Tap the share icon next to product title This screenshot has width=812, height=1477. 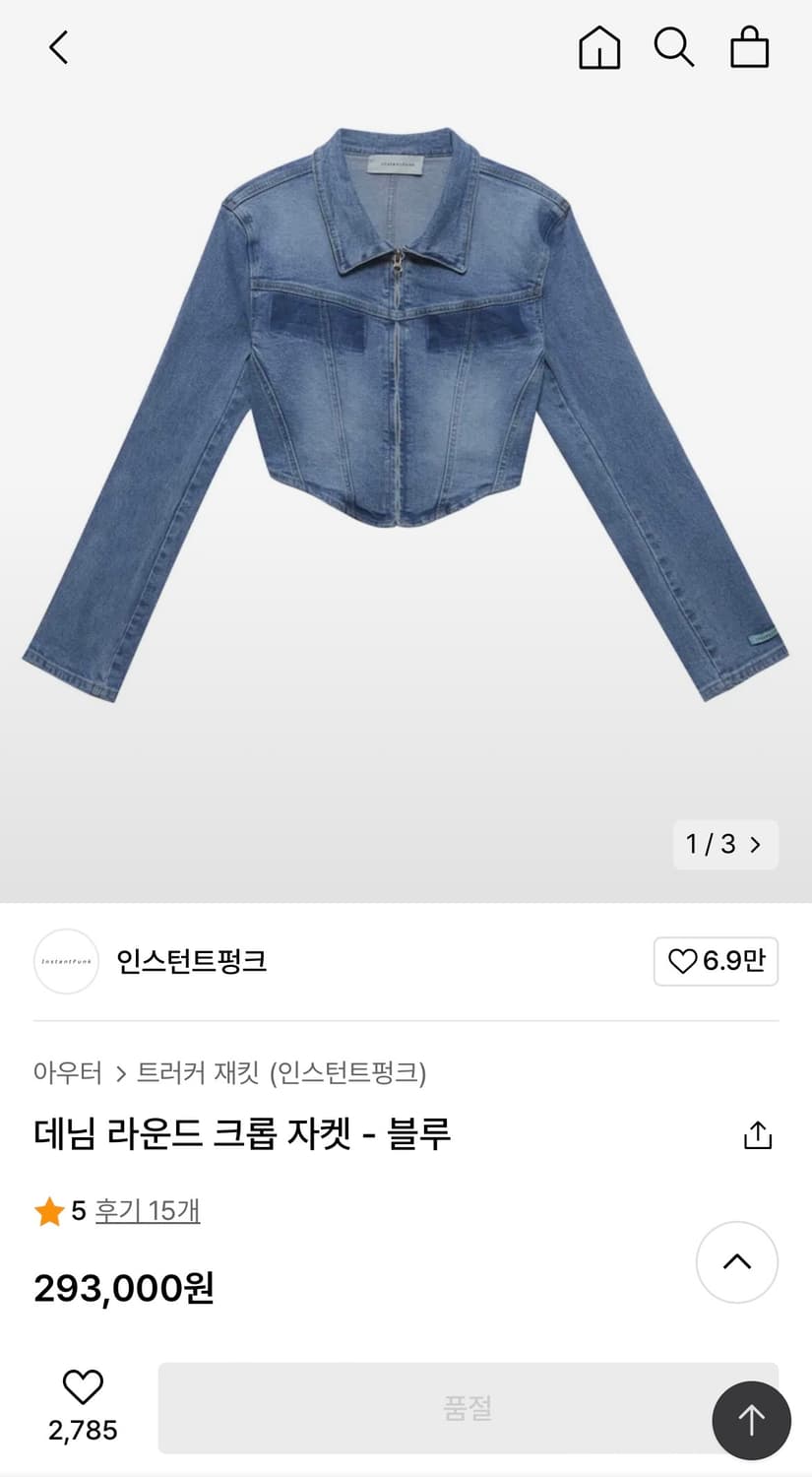point(757,1134)
